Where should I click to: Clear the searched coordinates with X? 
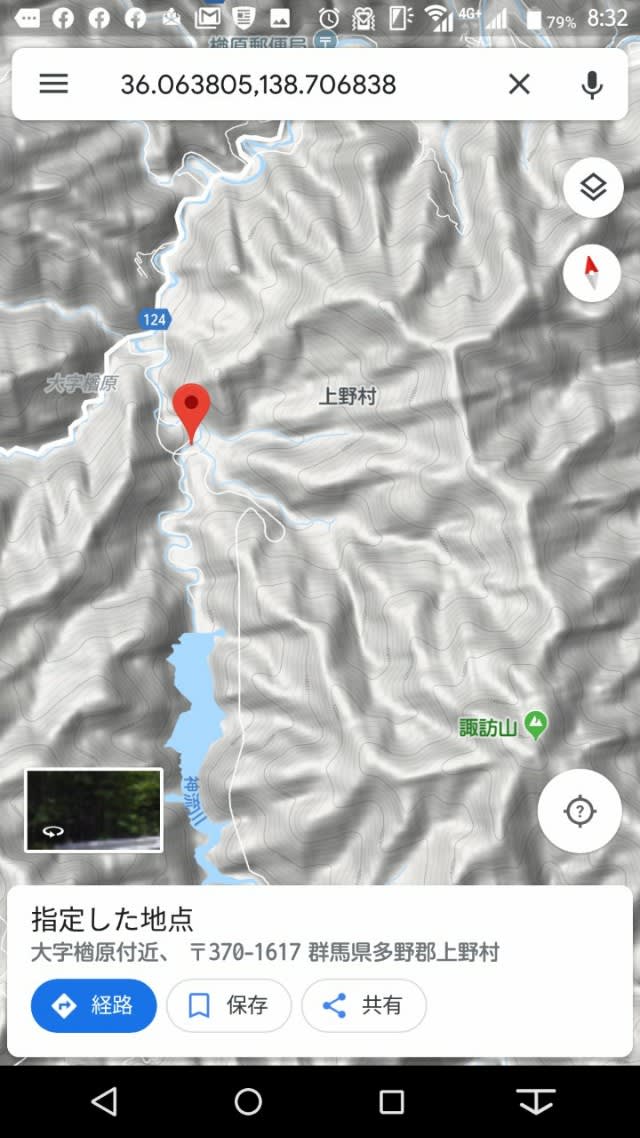(x=519, y=84)
